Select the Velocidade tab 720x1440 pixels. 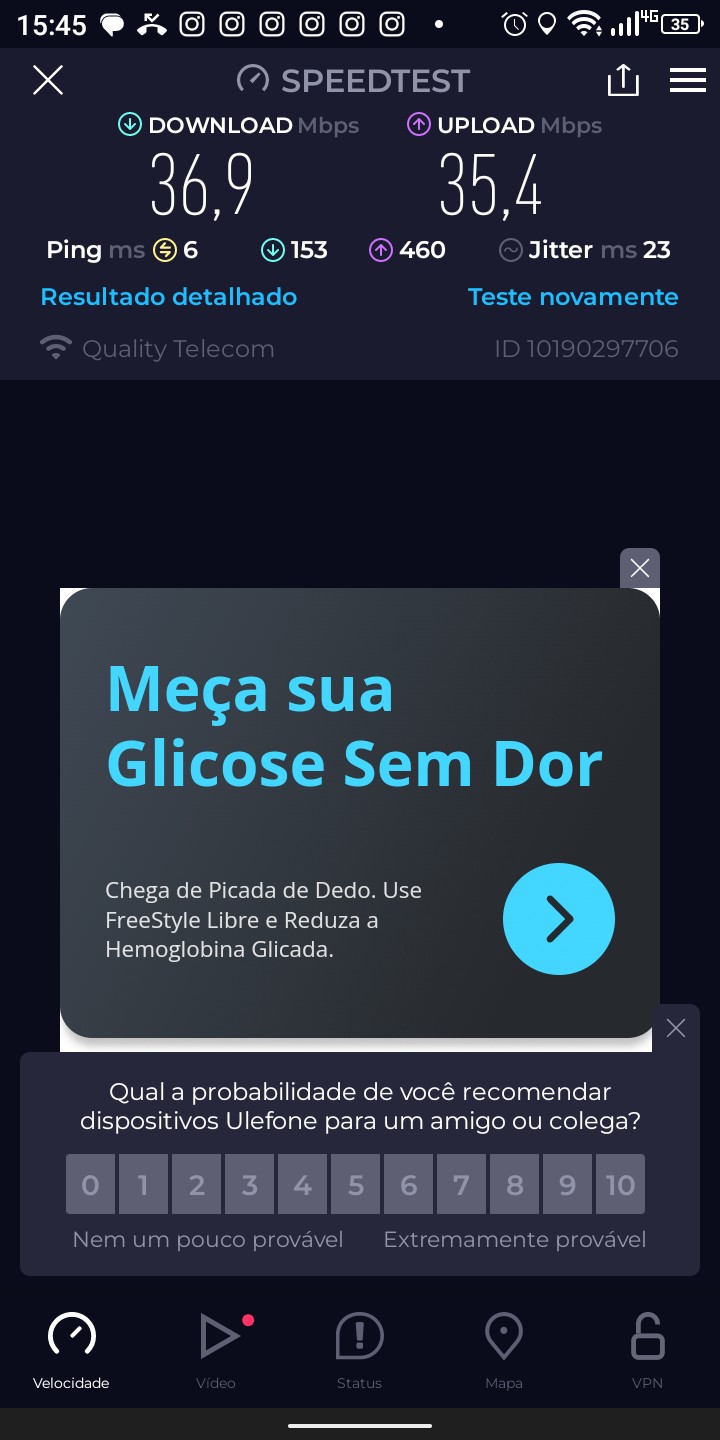click(71, 1350)
